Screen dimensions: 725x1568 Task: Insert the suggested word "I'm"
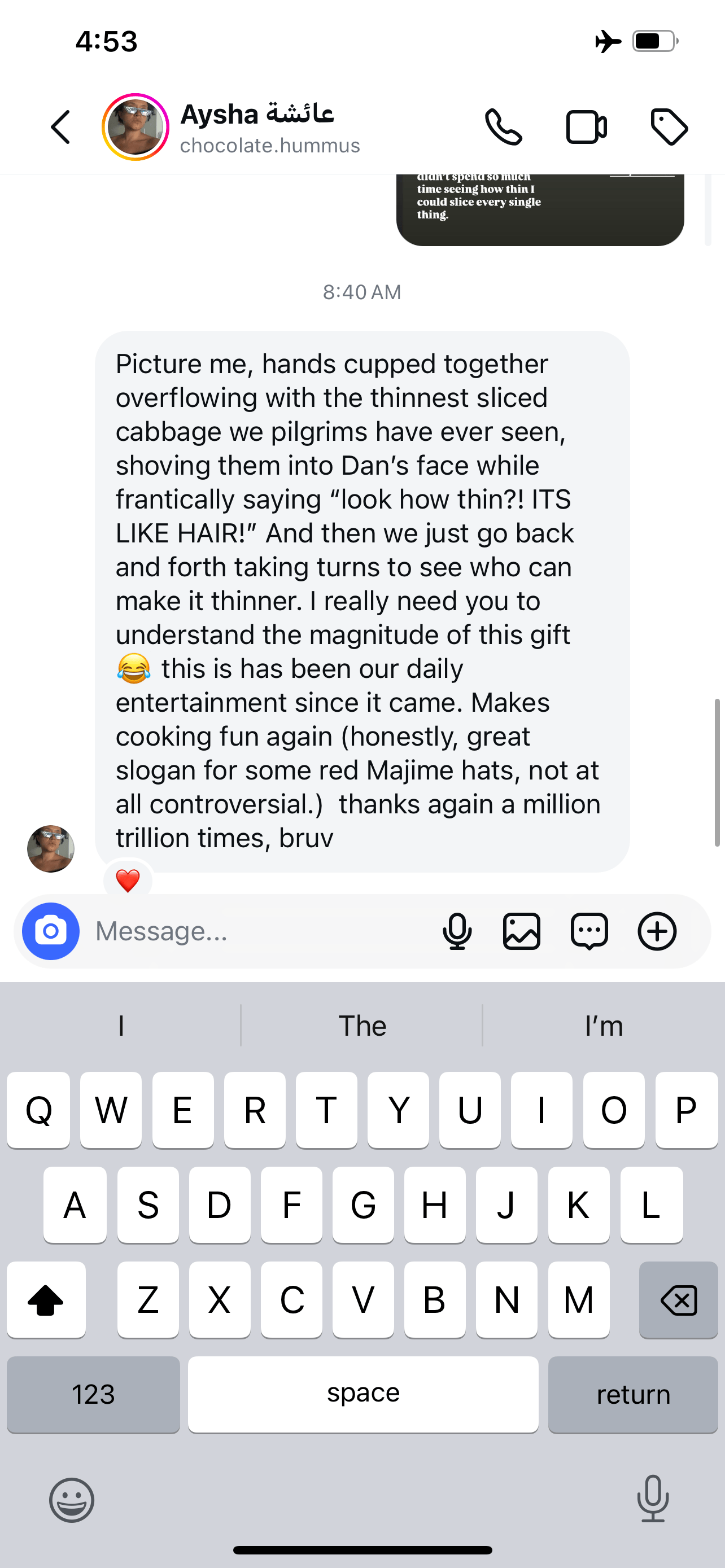(x=604, y=1026)
